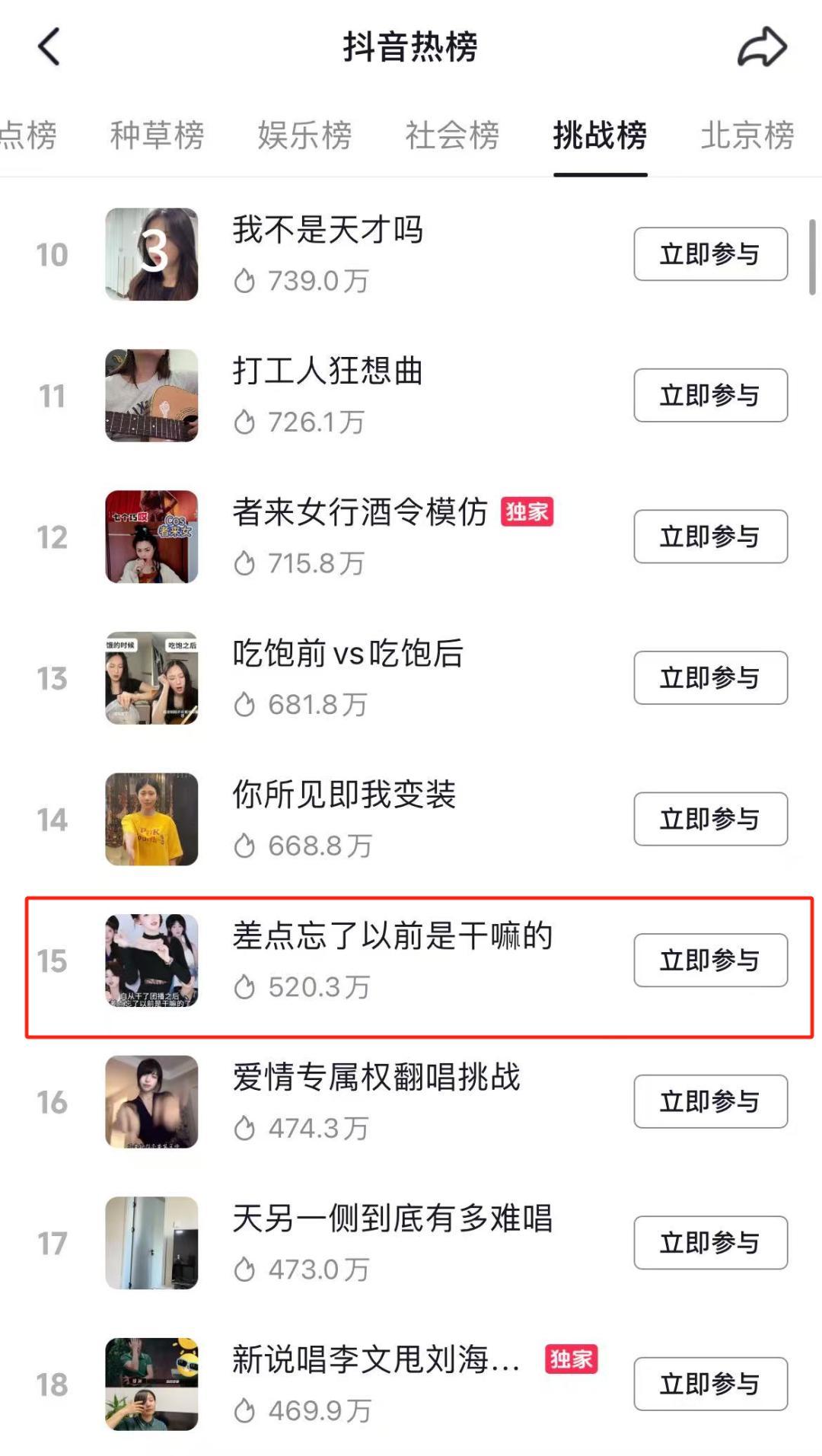
Task: Tap 立即参与 for 天另一侧到底有多难唱
Action: tap(710, 1243)
